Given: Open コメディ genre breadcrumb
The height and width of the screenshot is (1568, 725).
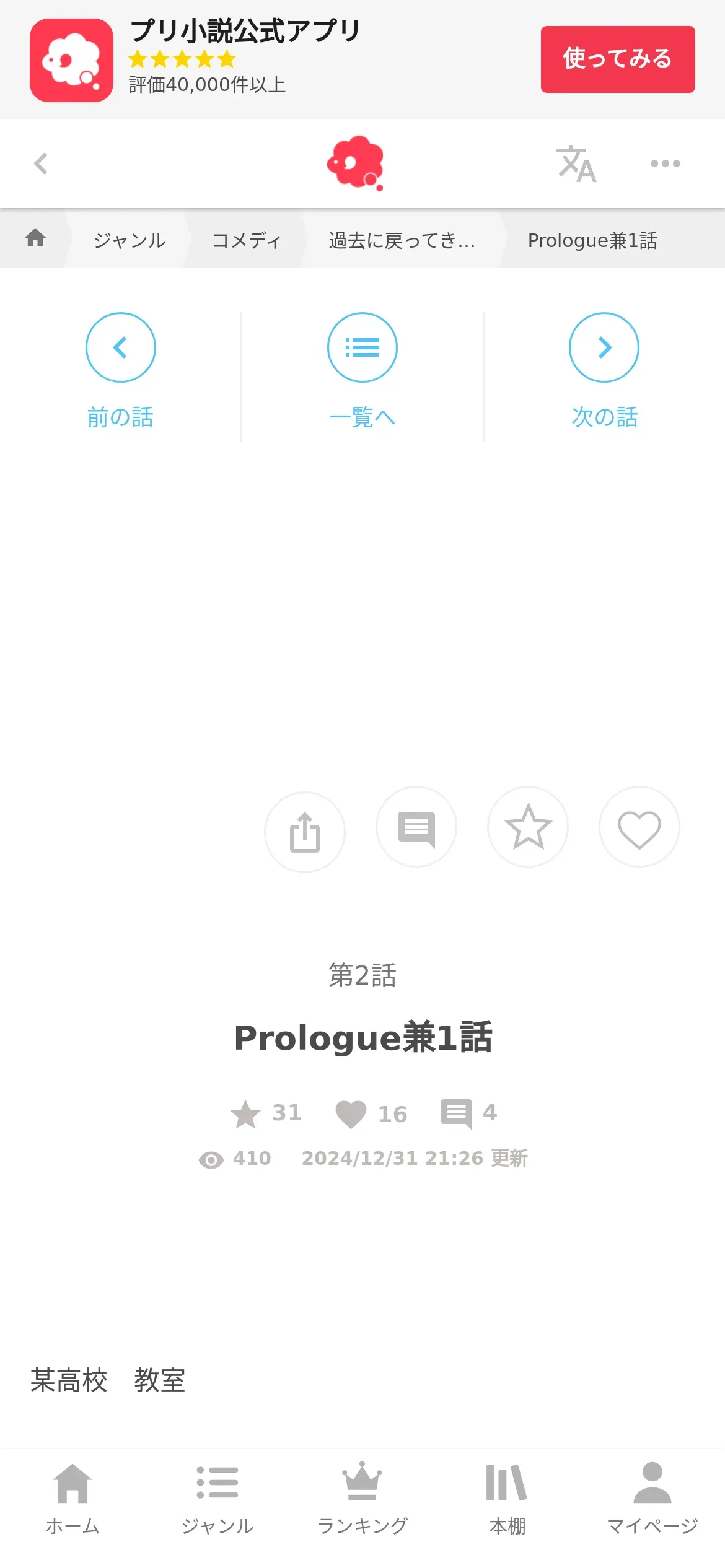Looking at the screenshot, I should click(247, 240).
